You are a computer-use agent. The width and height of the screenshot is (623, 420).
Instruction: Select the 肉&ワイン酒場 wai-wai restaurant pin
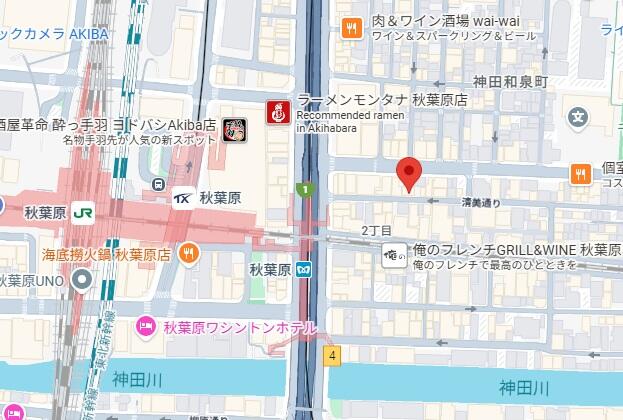[x=350, y=28]
